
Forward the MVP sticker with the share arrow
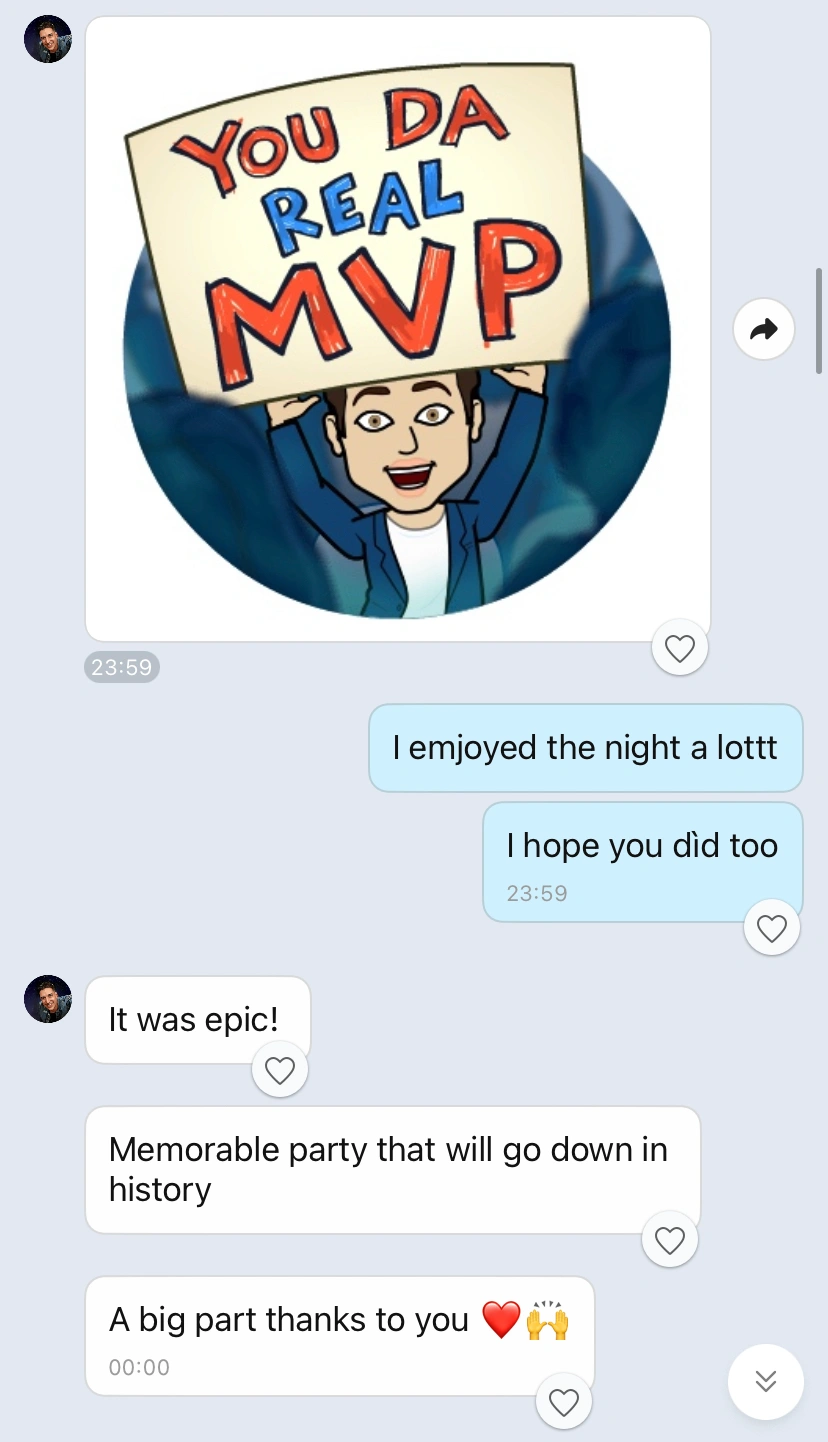764,329
